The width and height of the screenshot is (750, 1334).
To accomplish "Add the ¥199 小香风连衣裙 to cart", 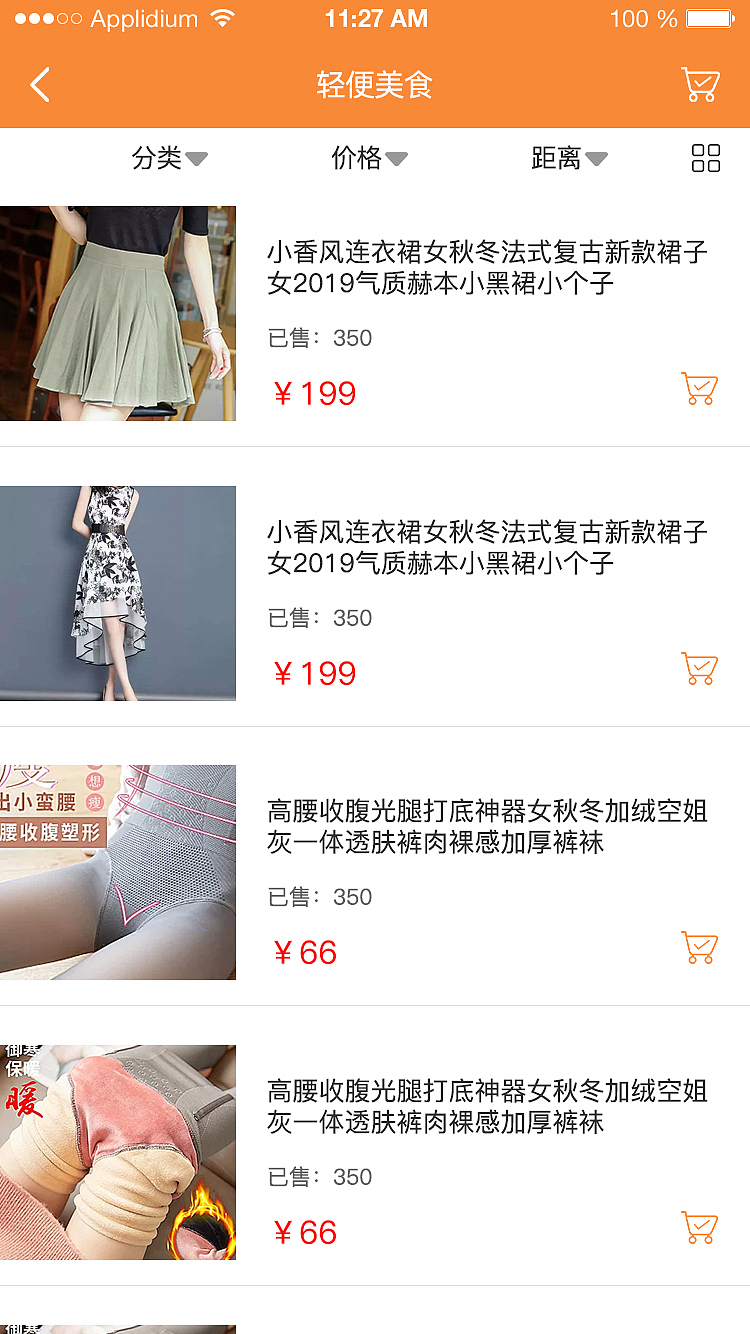I will tap(699, 389).
